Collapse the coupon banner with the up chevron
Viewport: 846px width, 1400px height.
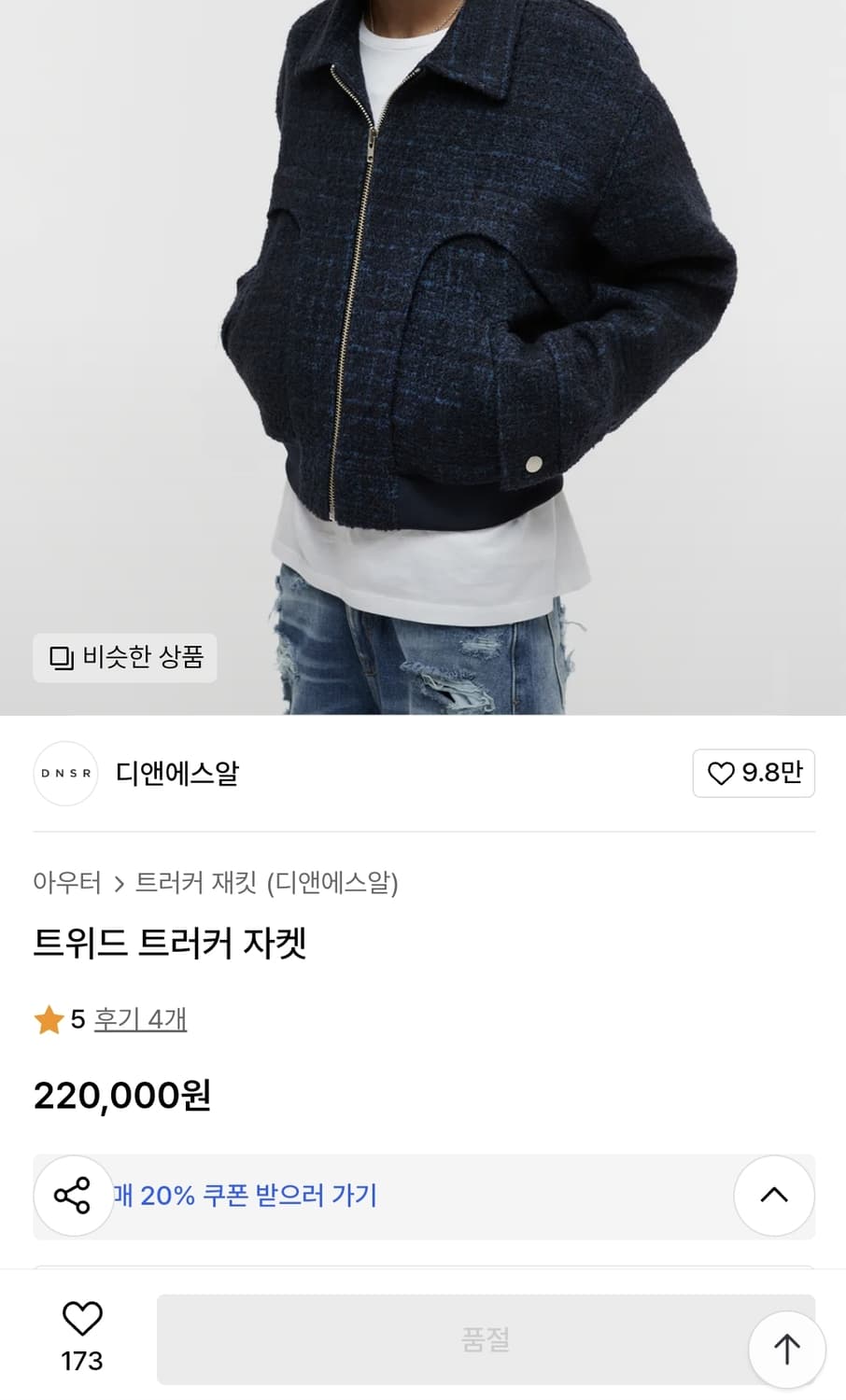(x=774, y=1196)
